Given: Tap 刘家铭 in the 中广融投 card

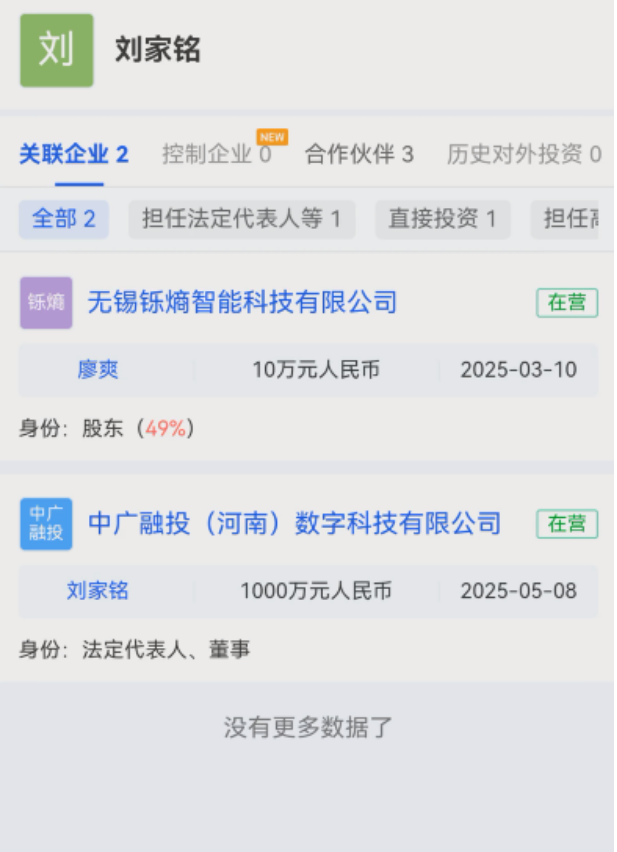Looking at the screenshot, I should (98, 591).
